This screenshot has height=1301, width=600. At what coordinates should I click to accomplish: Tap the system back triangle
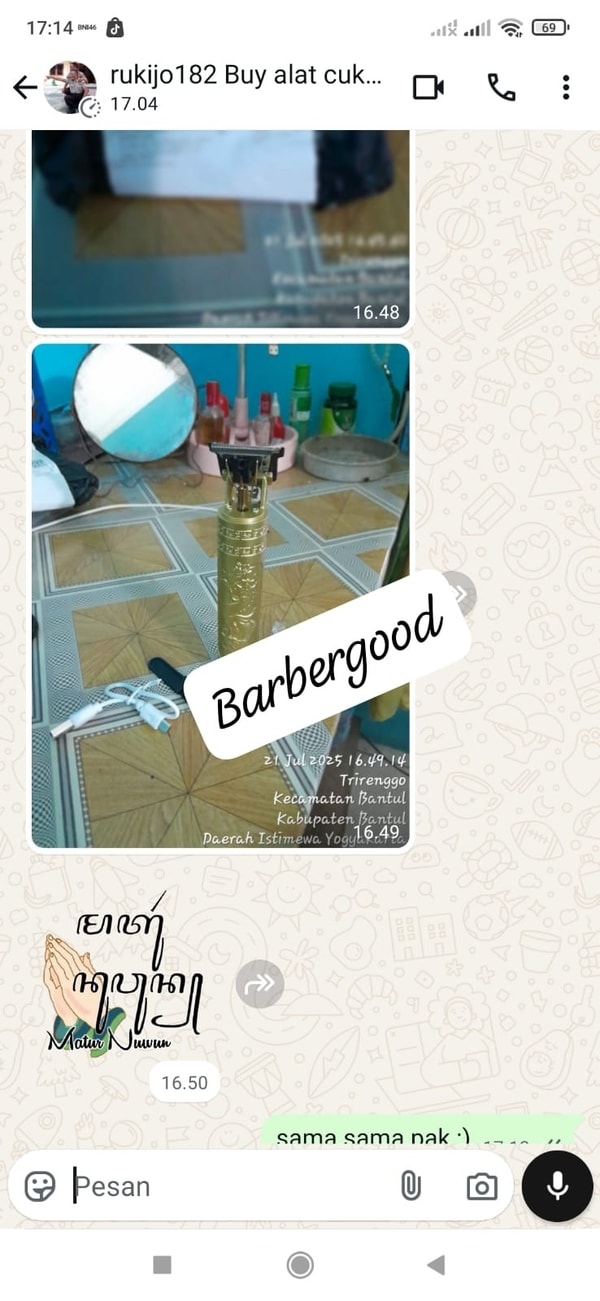pyautogui.click(x=436, y=1265)
